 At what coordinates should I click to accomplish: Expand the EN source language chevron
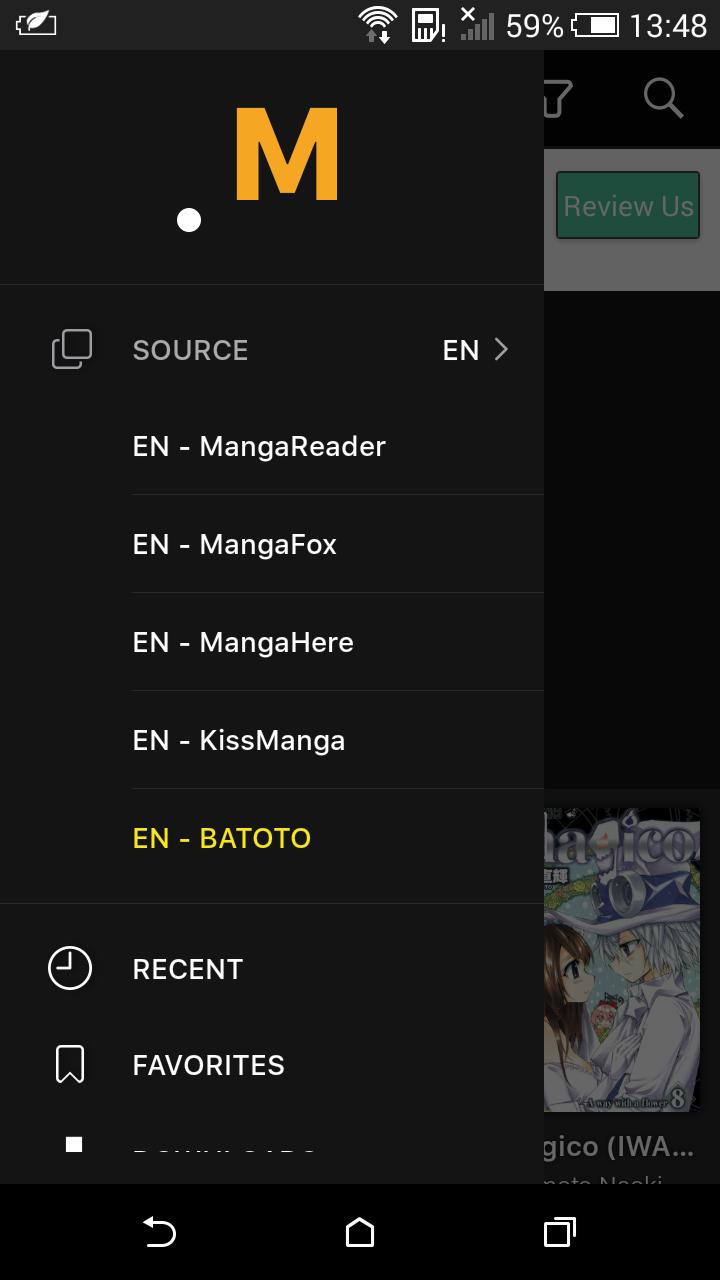tap(500, 350)
